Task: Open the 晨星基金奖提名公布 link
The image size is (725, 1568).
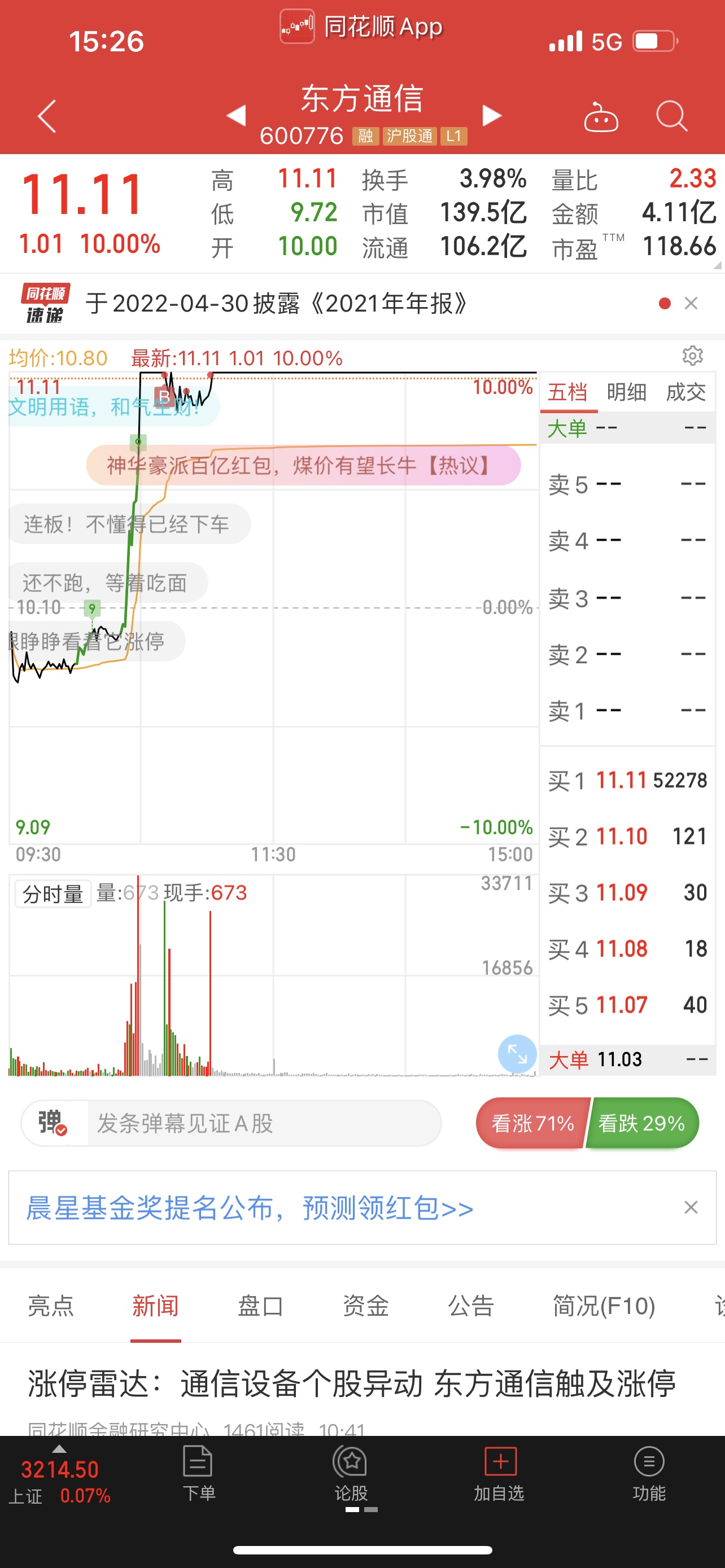Action: click(250, 1208)
